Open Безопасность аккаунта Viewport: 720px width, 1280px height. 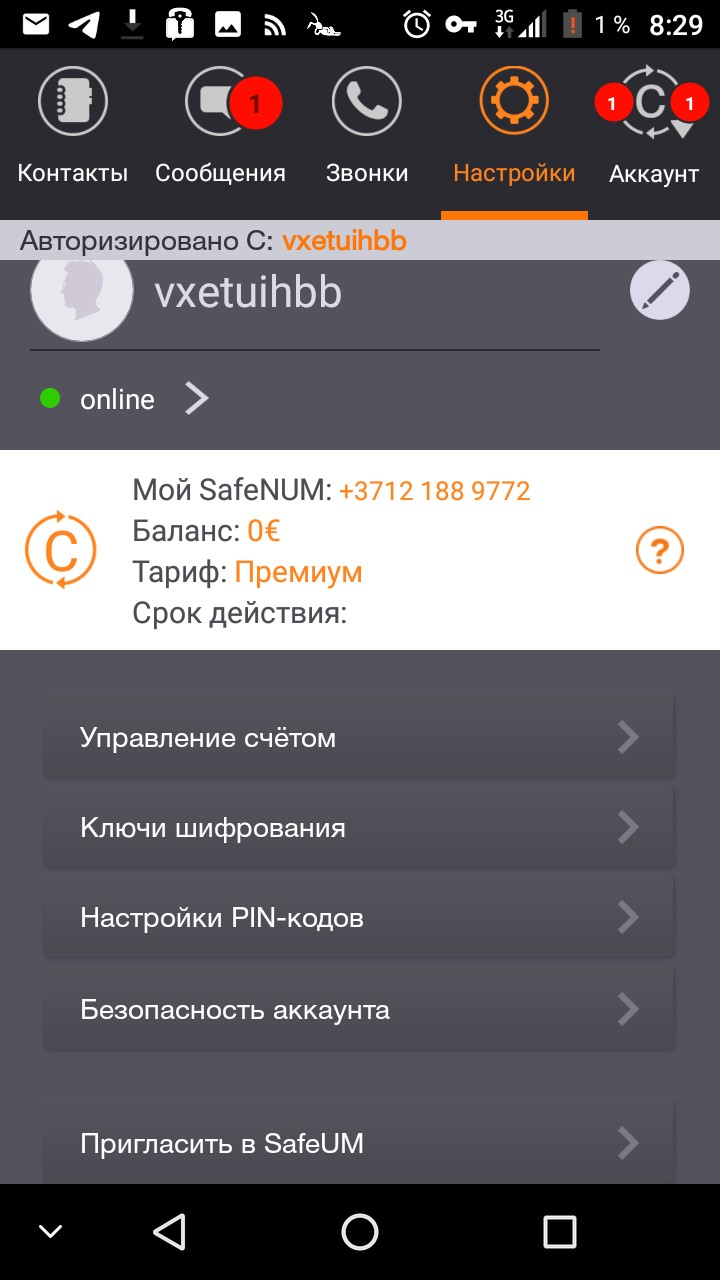pos(359,1009)
